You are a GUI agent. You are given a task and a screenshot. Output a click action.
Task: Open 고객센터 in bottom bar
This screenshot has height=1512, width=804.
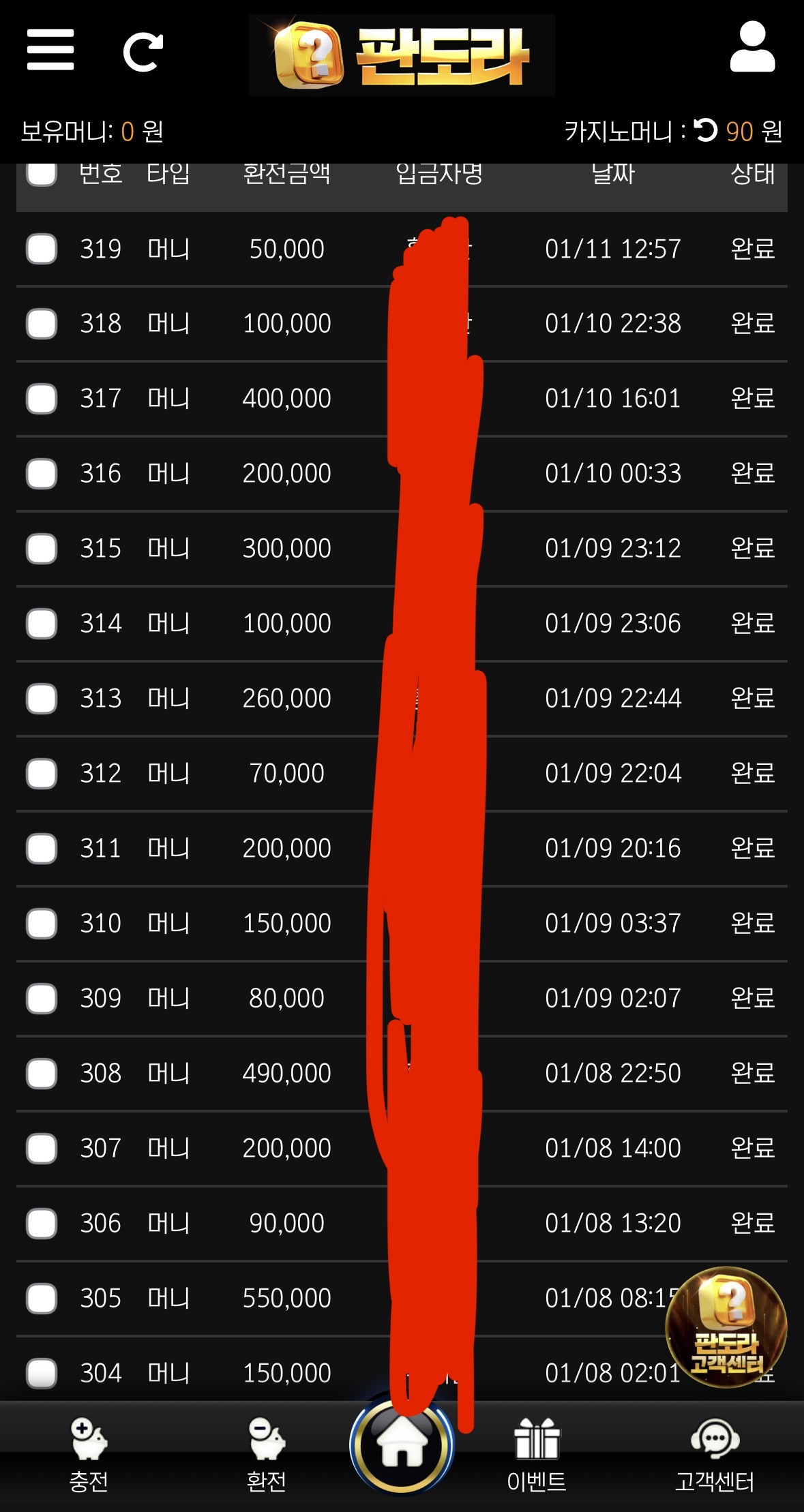[x=715, y=1453]
